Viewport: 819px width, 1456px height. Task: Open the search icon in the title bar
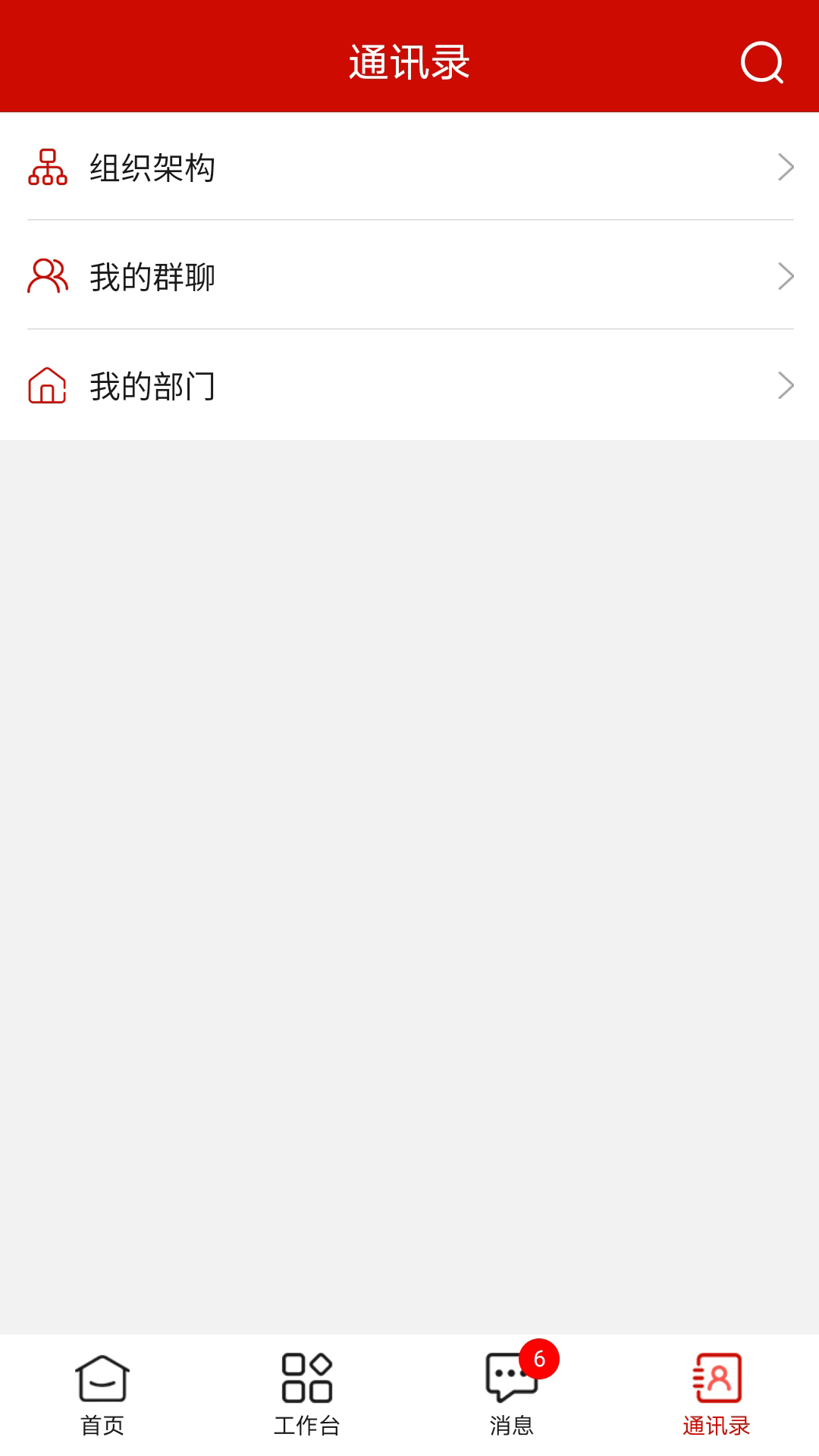pyautogui.click(x=761, y=62)
